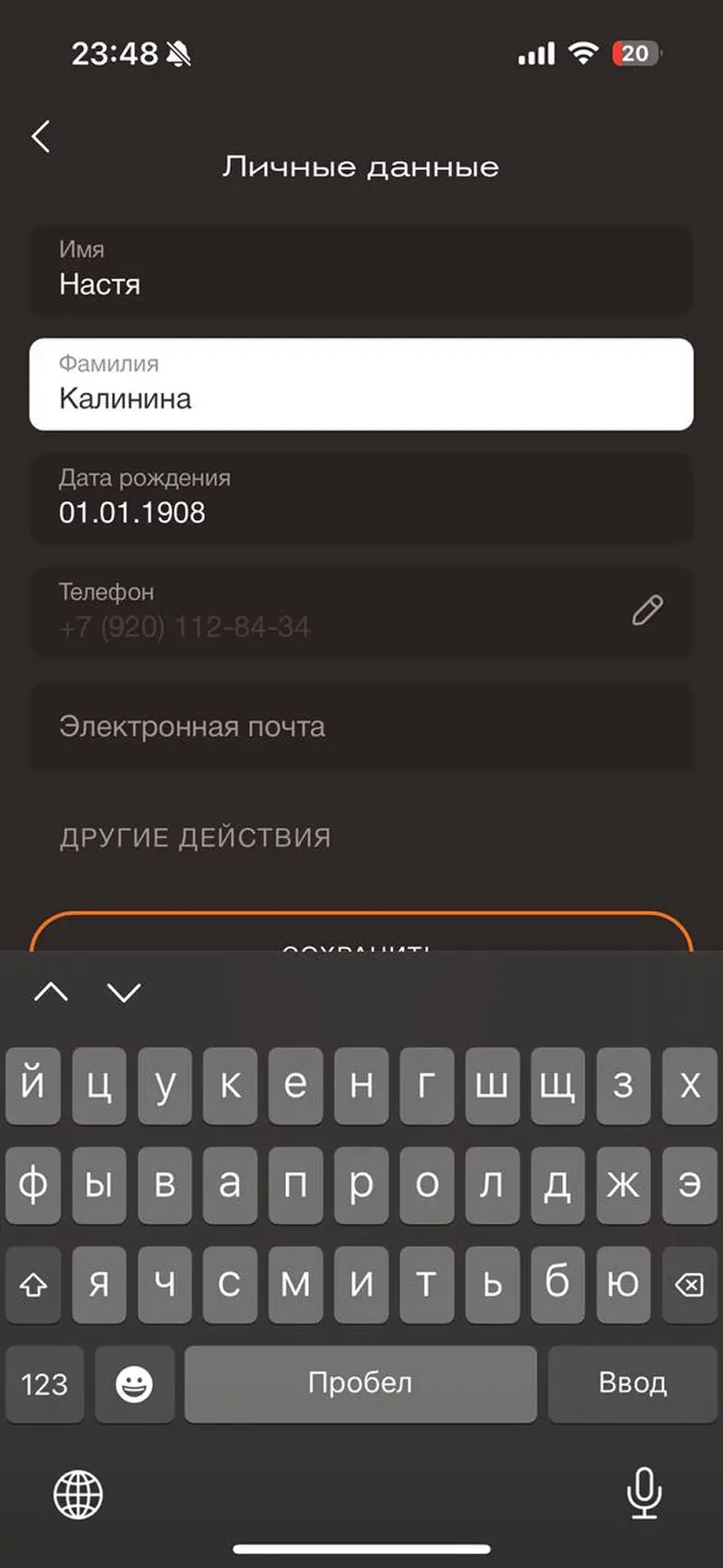Change keyboard language with globe icon
The image size is (723, 1568).
click(78, 1494)
